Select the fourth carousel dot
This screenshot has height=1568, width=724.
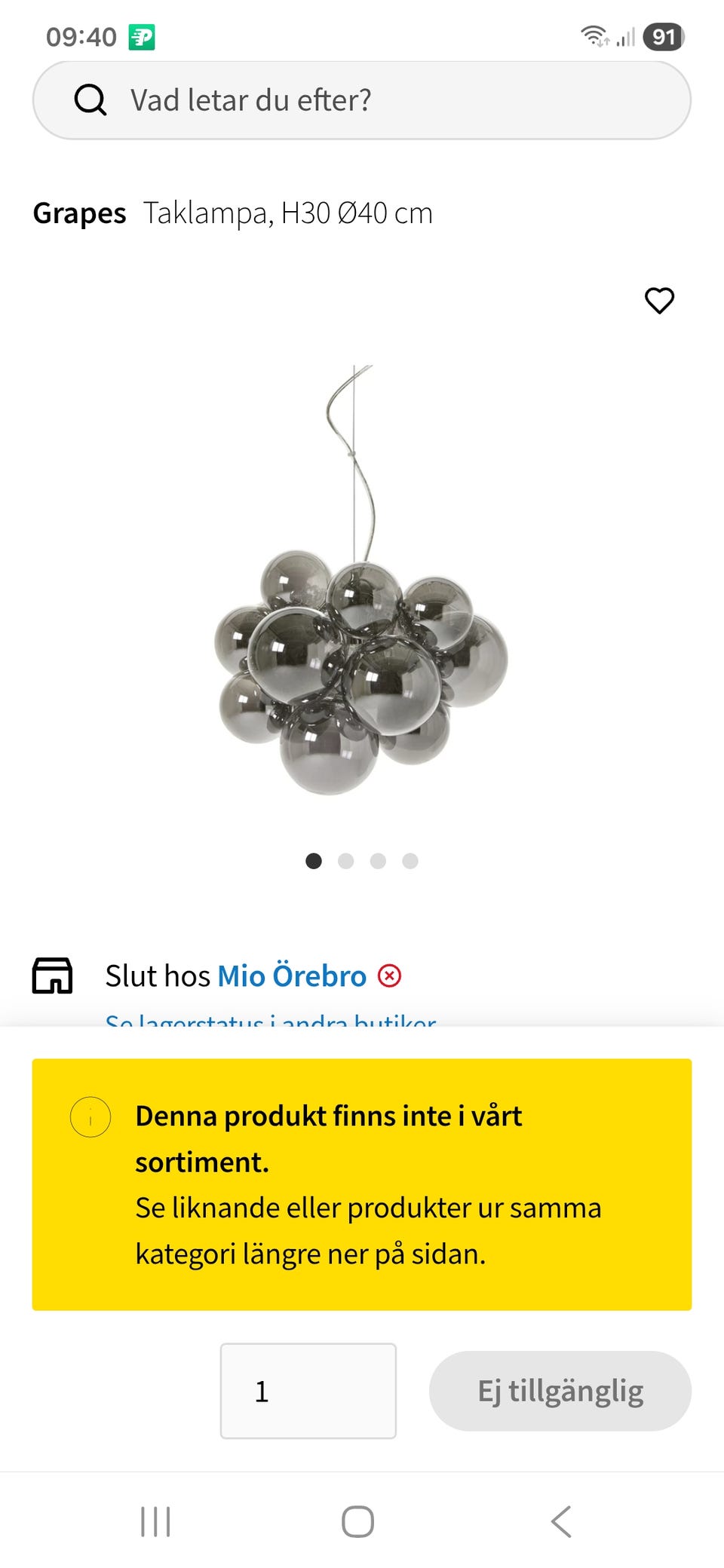point(410,860)
